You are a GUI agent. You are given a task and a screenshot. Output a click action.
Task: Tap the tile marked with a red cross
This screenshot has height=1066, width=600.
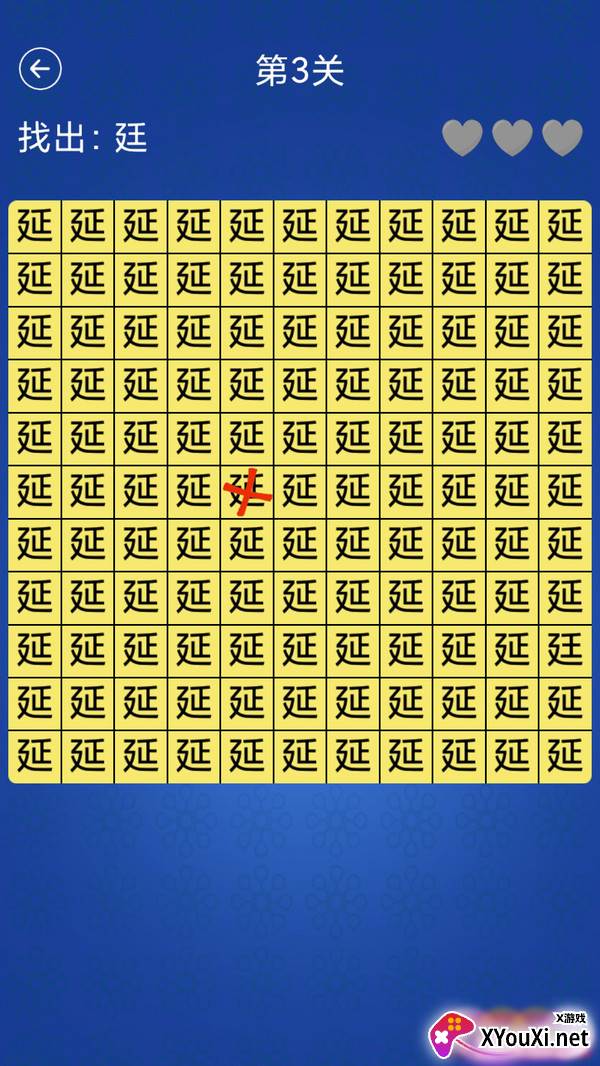(x=247, y=492)
